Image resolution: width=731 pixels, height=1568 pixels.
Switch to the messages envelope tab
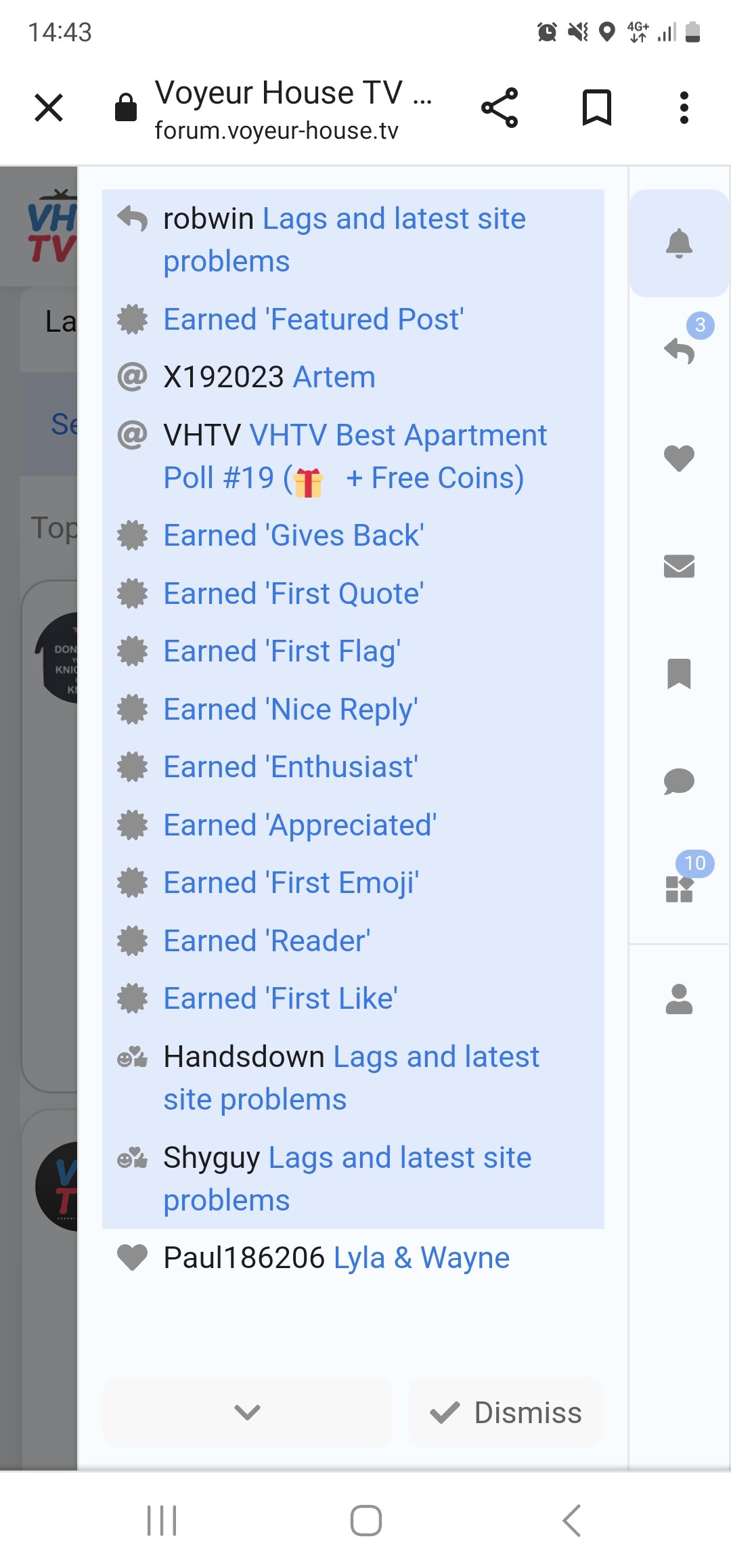point(679,566)
